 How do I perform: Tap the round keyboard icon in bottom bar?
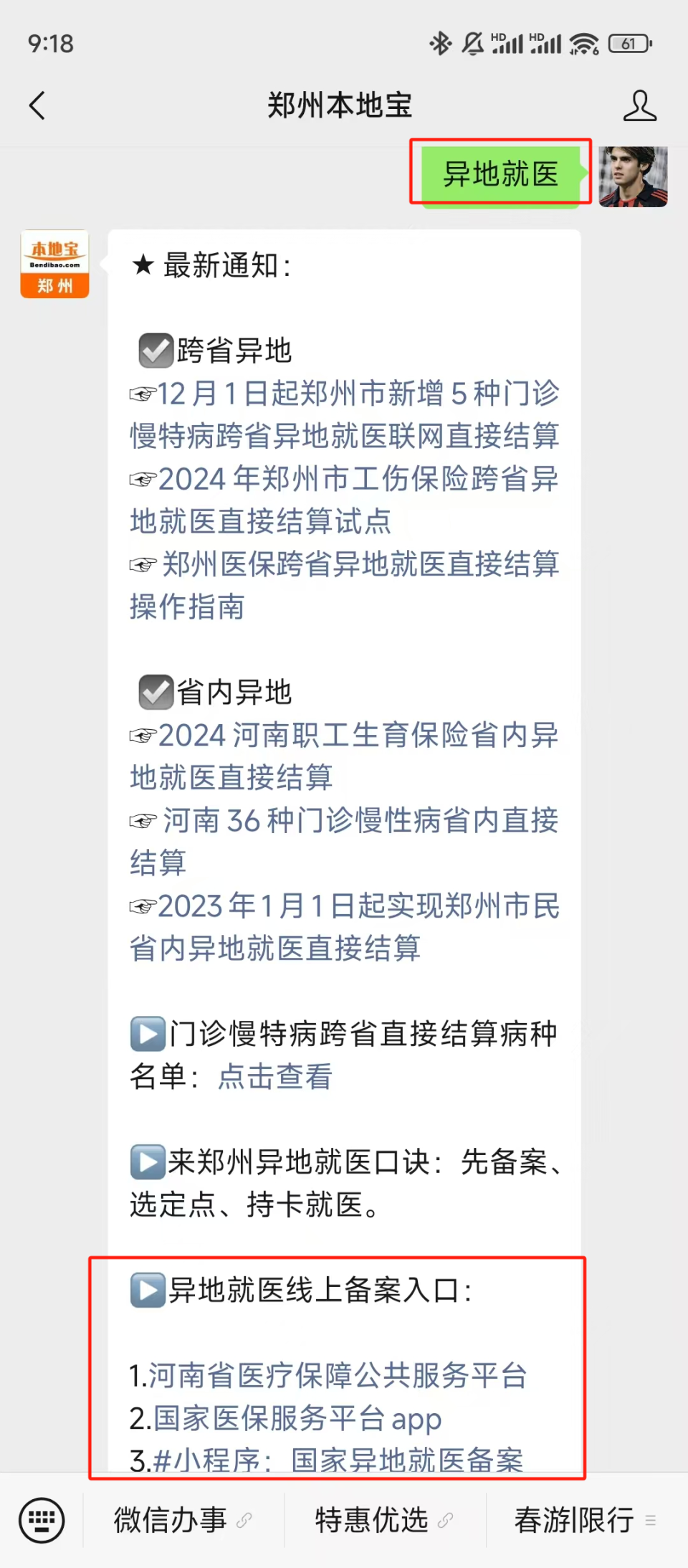tap(43, 1519)
